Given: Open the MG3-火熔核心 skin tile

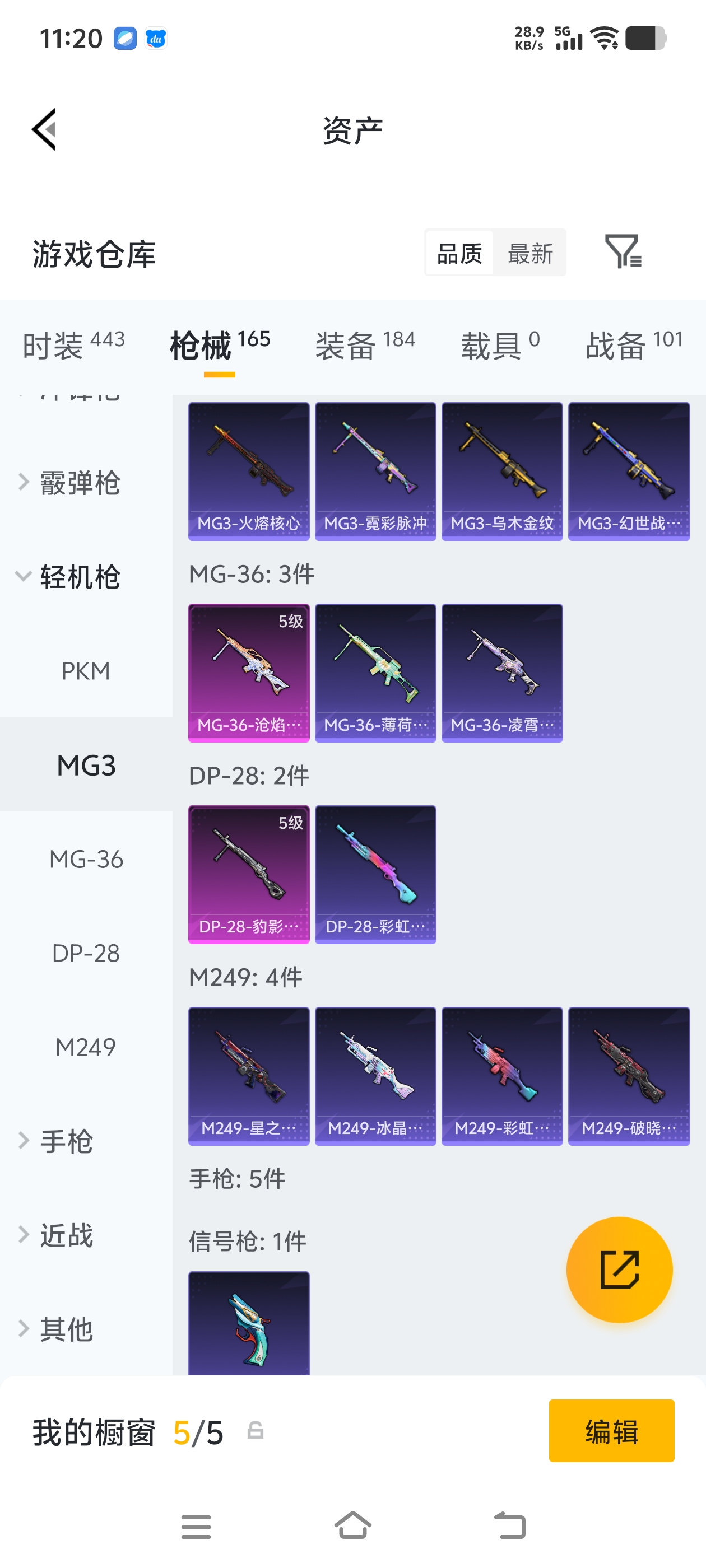Looking at the screenshot, I should coord(249,470).
